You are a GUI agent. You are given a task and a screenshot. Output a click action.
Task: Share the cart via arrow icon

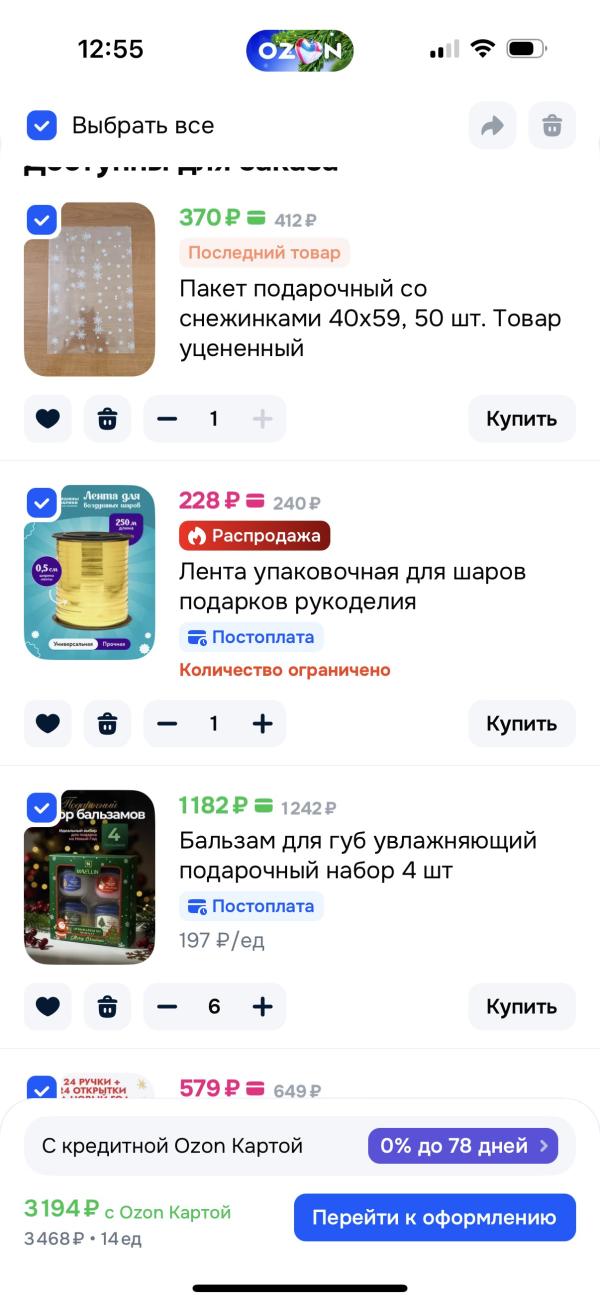click(x=492, y=126)
